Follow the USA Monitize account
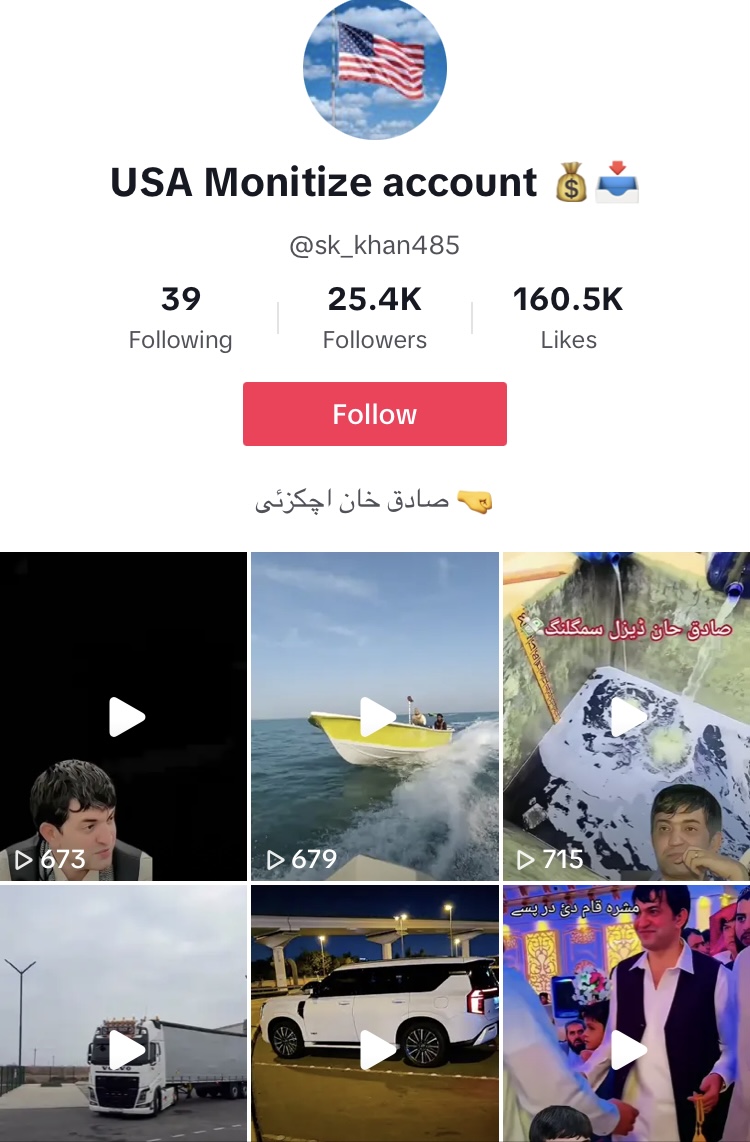Viewport: 750px width, 1142px height. [x=374, y=414]
